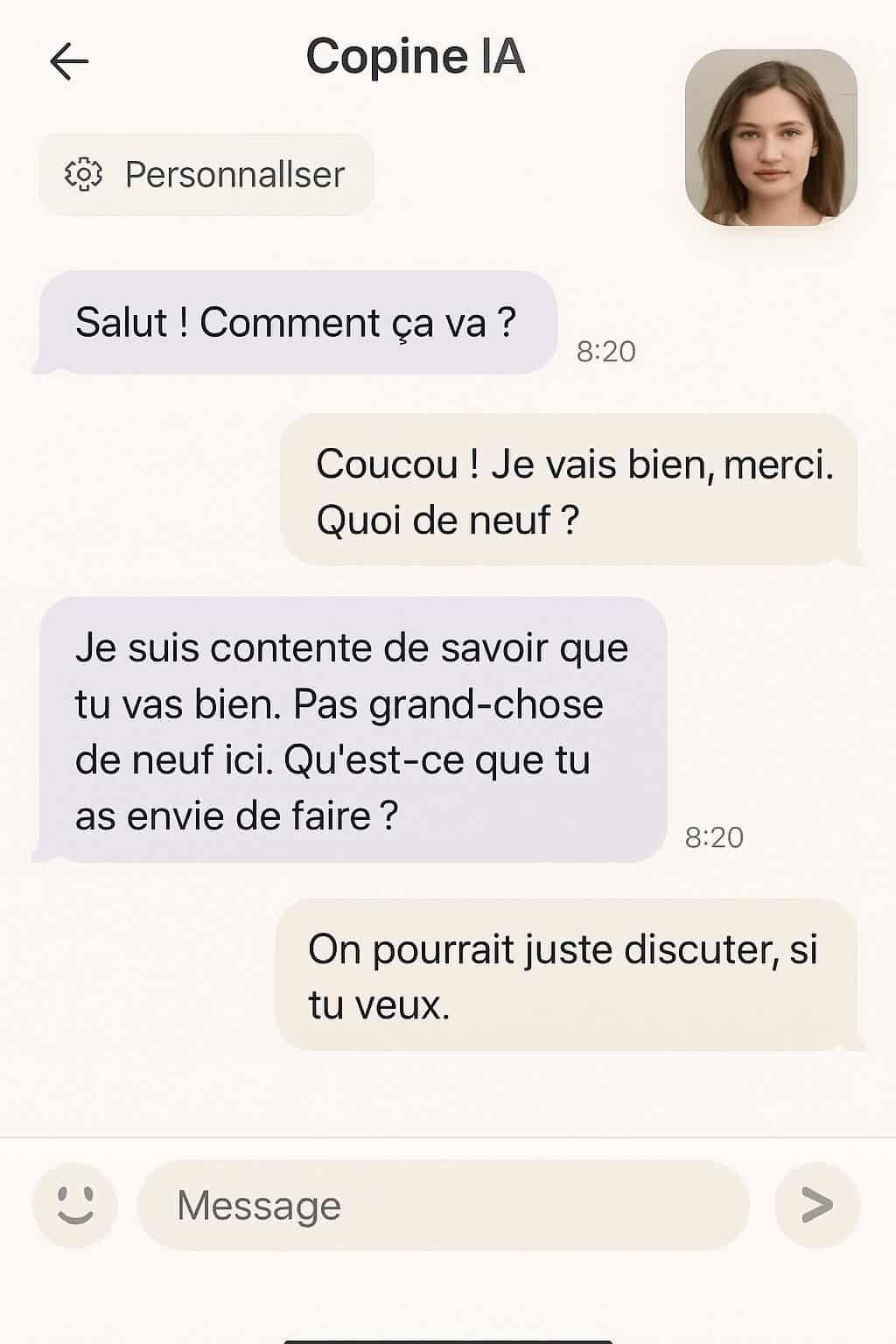Click the gear glyph inside the Personnallser pill
Screen dimensions: 896x1344
coord(86,175)
